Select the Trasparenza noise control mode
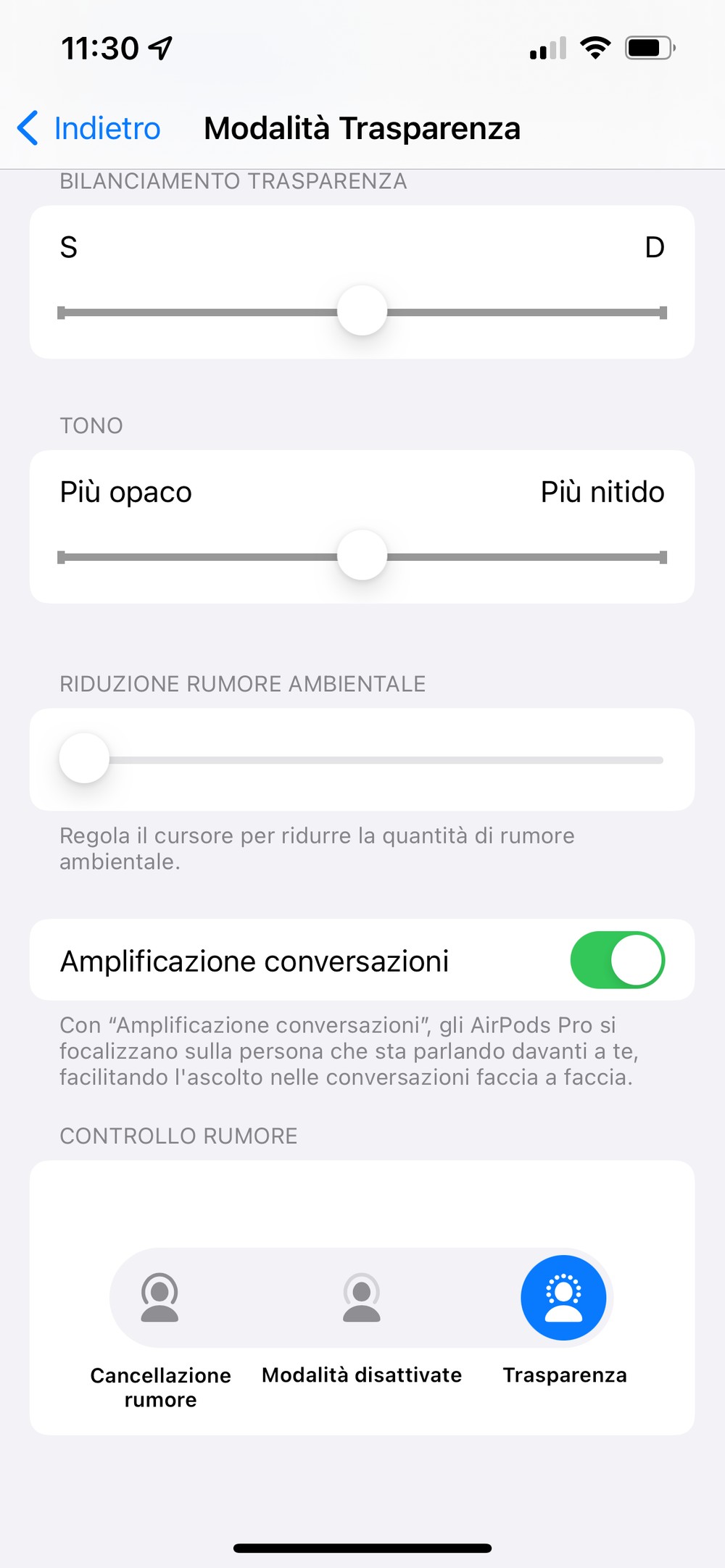 563,1297
